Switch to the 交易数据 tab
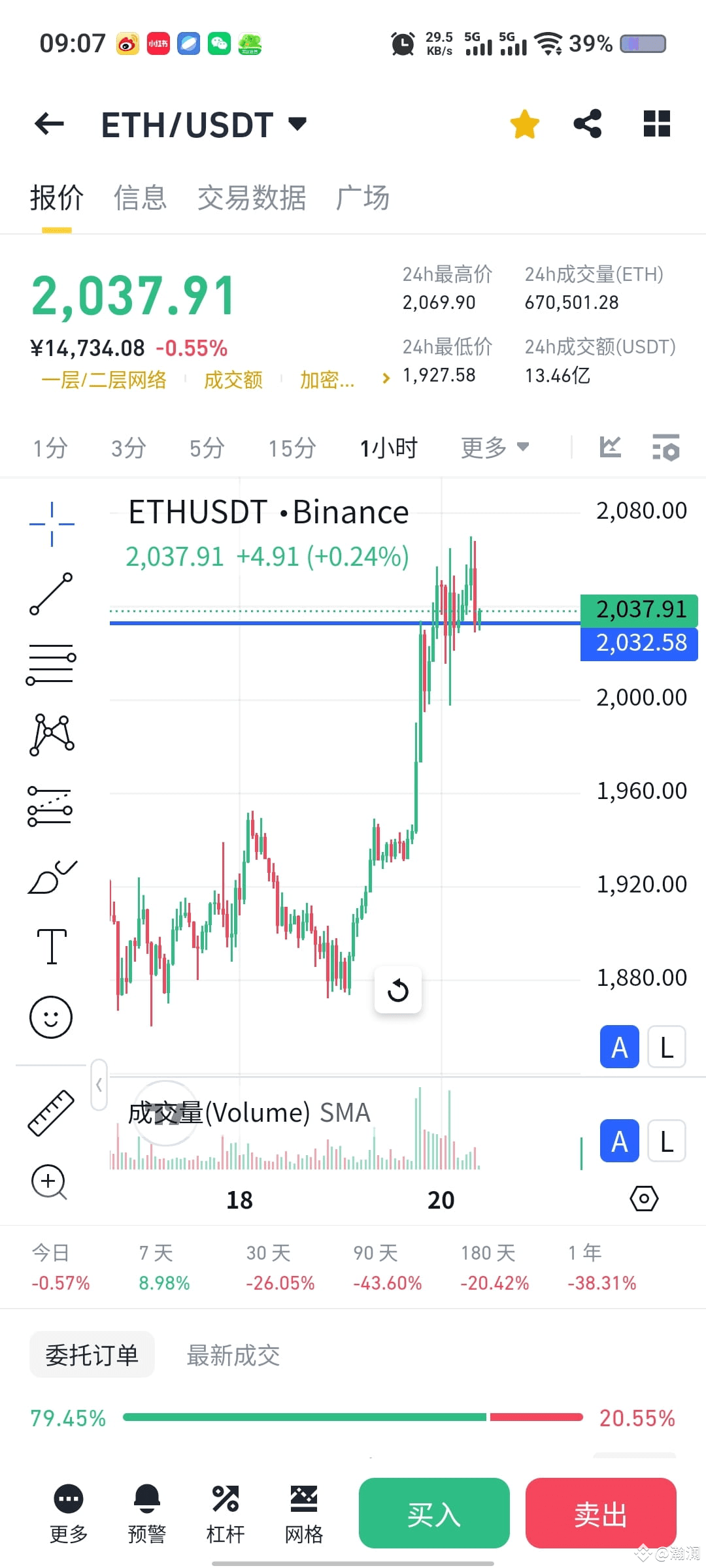Screen dimensions: 706x1568 251,198
